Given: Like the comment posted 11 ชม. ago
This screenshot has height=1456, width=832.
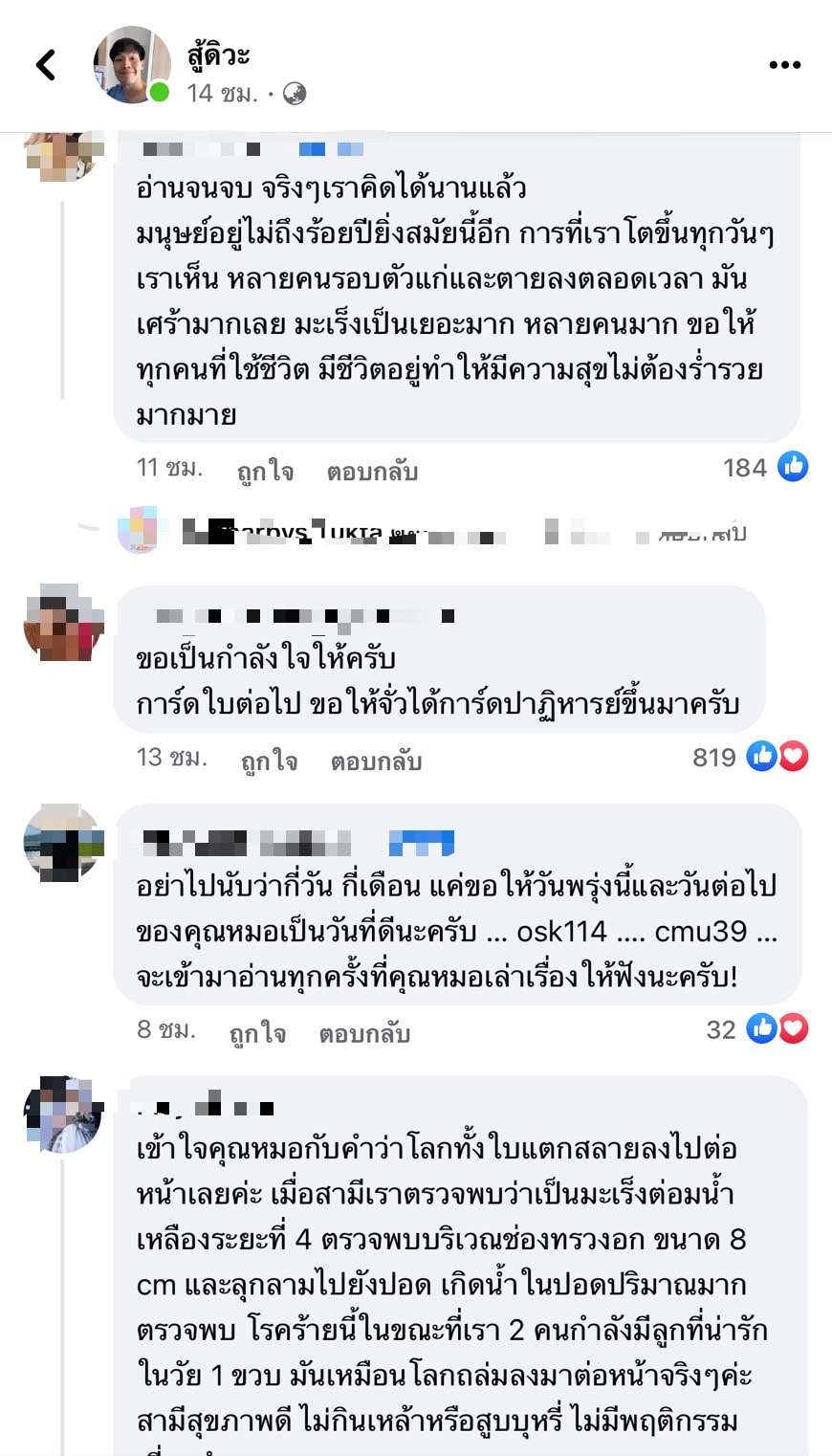Looking at the screenshot, I should (x=265, y=472).
